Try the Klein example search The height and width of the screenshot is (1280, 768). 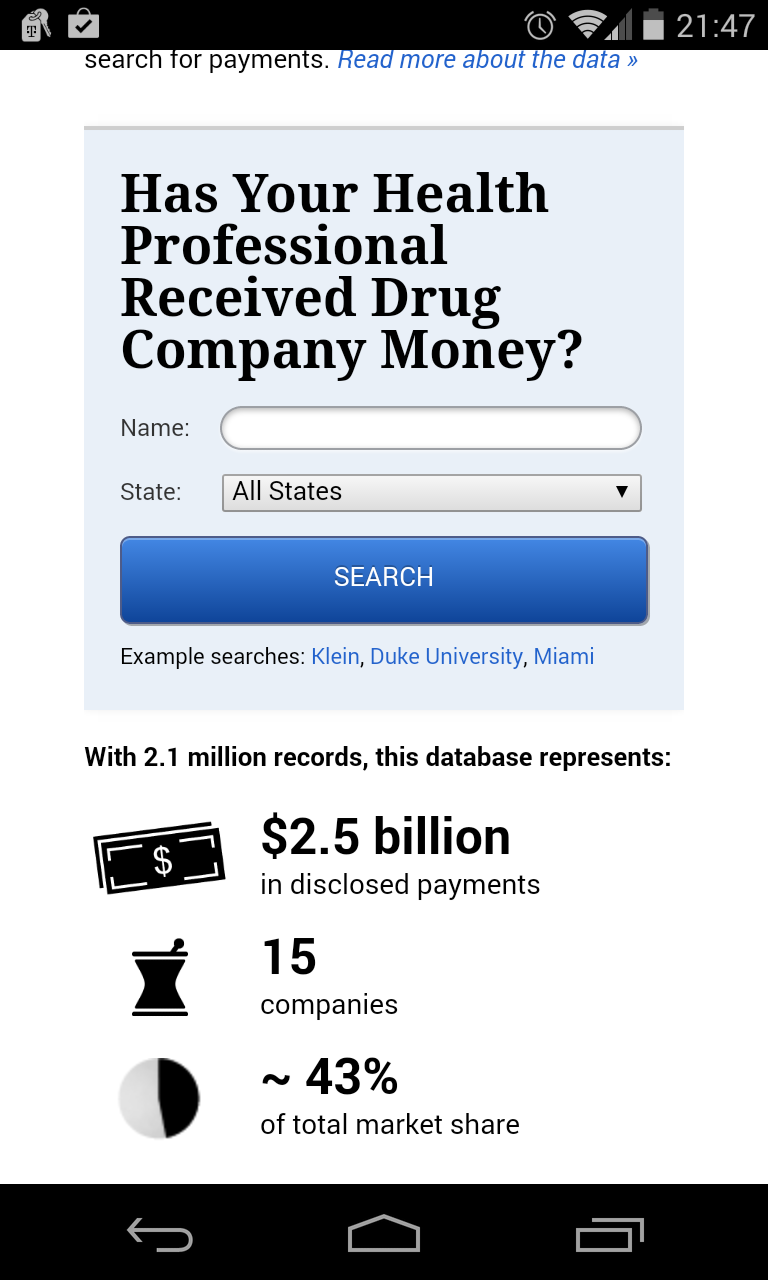point(335,657)
